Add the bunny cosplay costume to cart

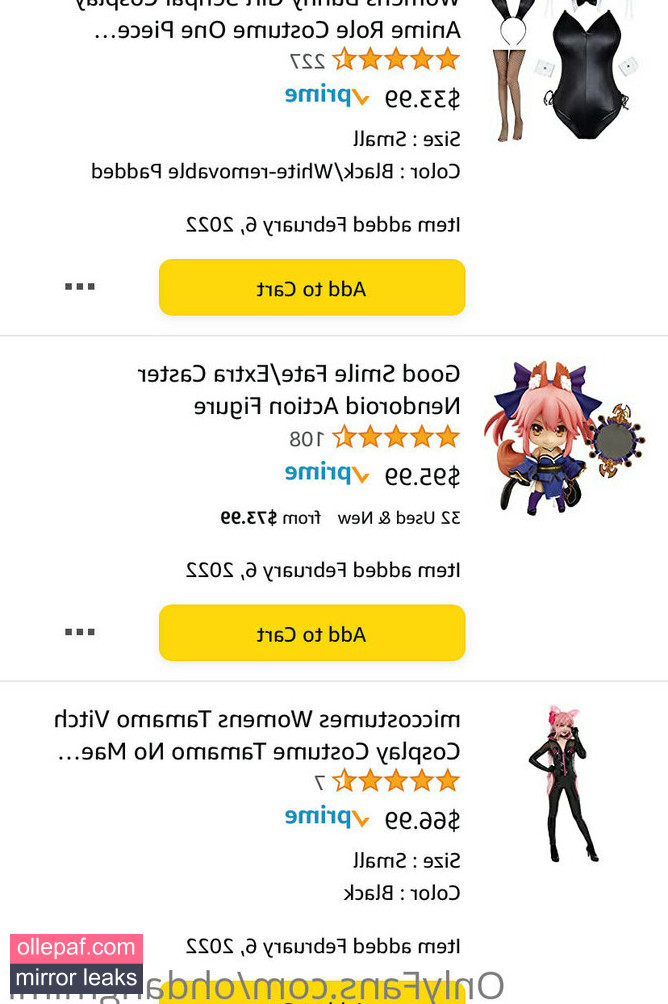point(312,288)
